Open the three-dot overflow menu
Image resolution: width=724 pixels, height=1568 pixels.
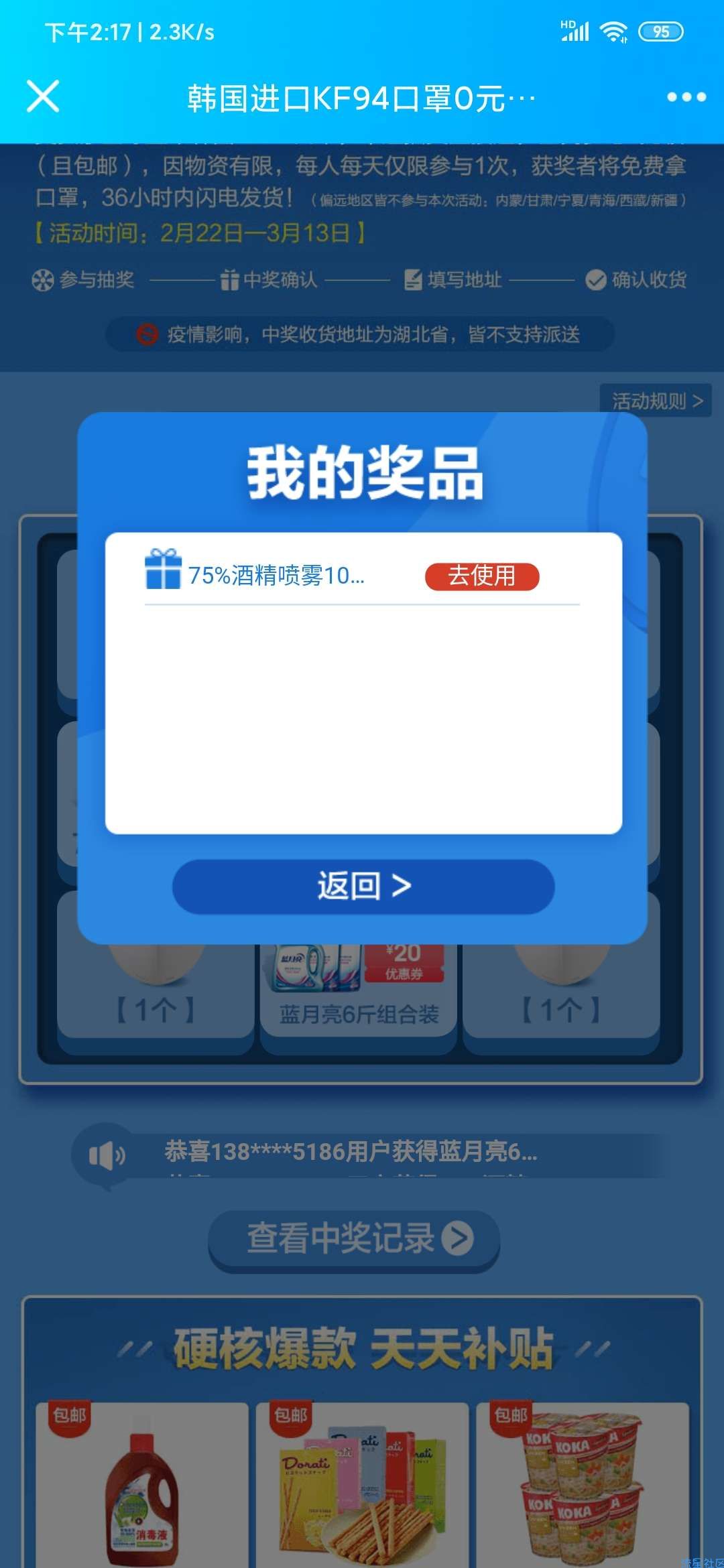coord(686,97)
